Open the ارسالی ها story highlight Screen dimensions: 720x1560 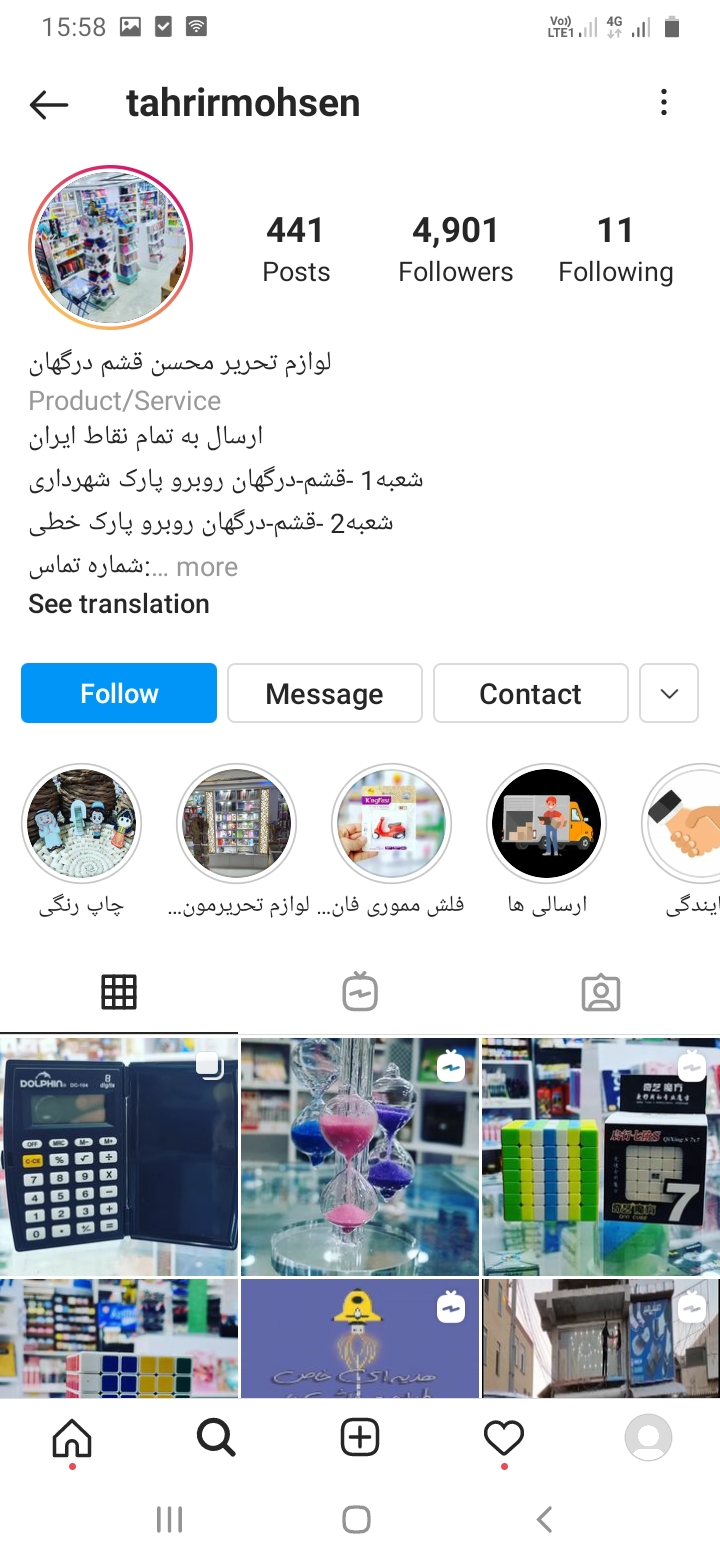coord(546,824)
